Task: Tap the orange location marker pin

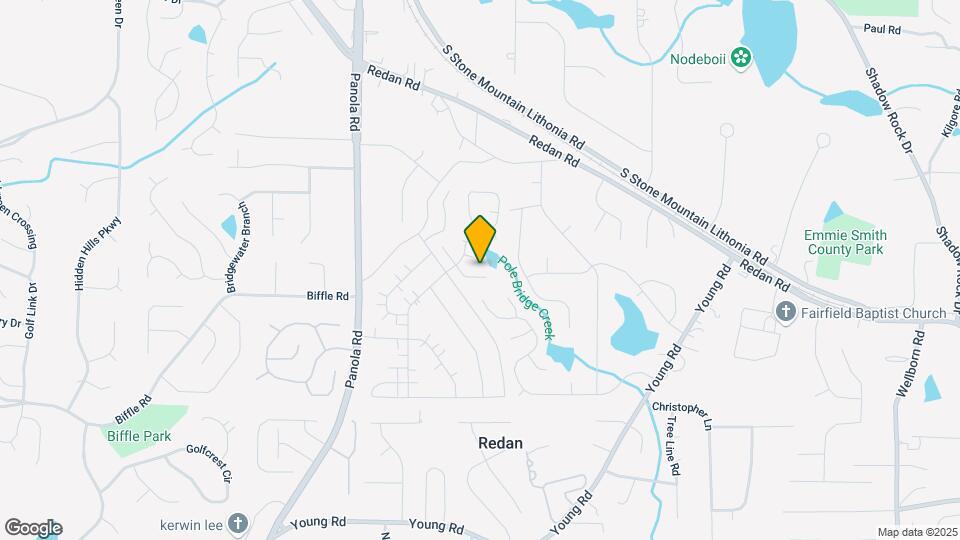Action: (x=480, y=239)
